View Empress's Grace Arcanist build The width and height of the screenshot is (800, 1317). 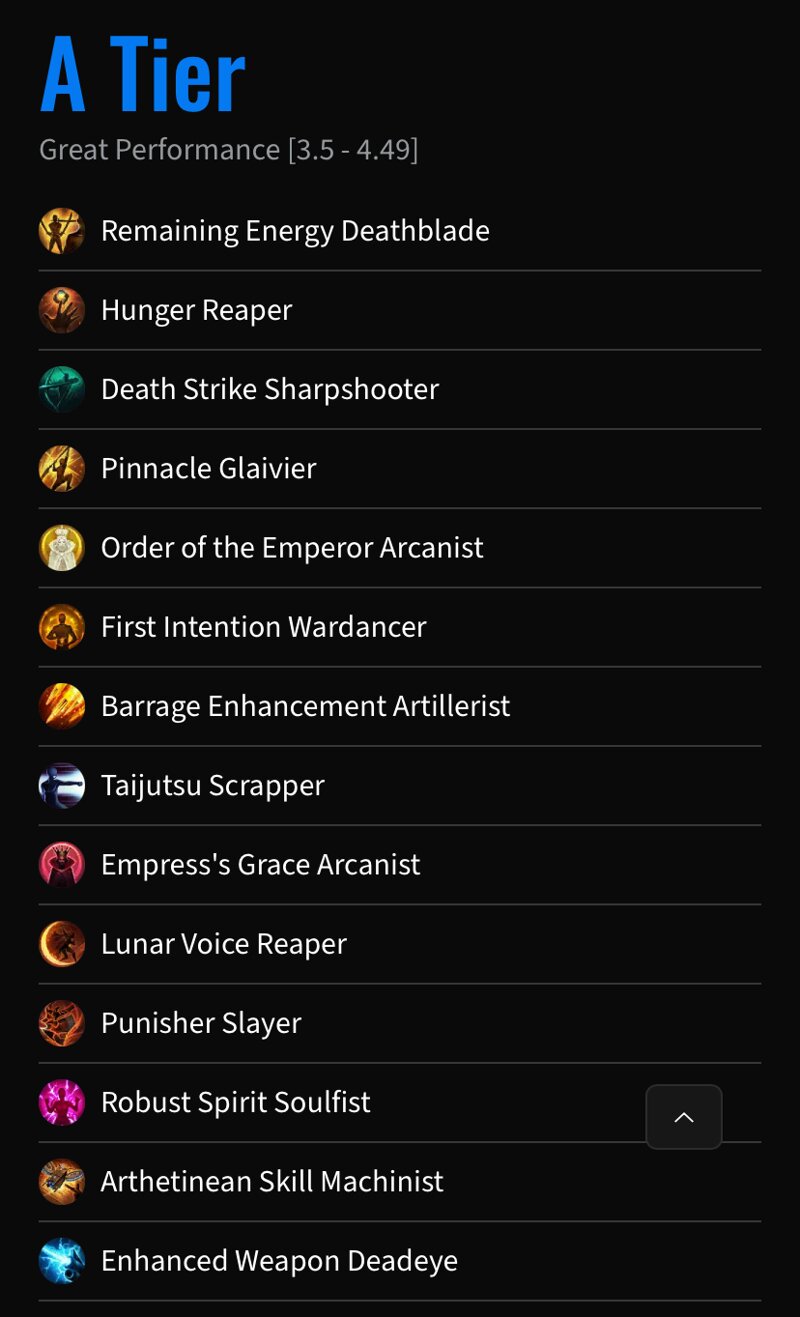click(x=260, y=864)
